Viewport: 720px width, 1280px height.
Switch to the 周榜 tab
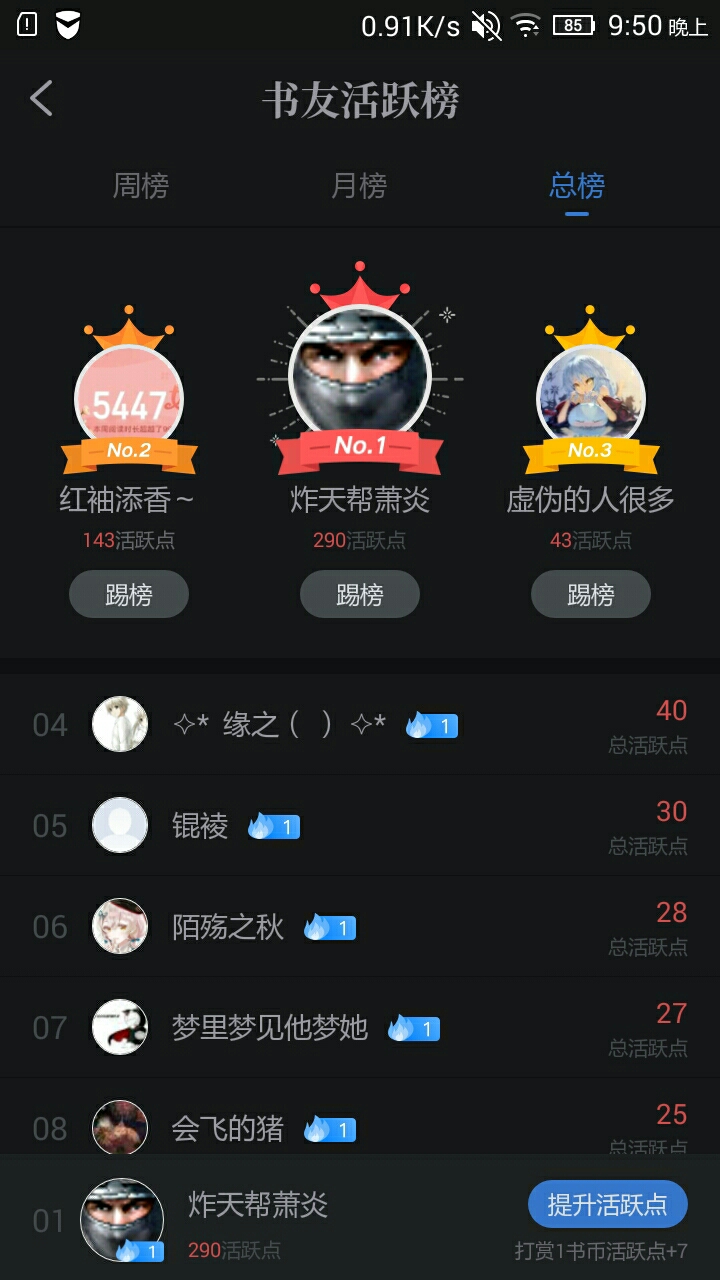(141, 185)
